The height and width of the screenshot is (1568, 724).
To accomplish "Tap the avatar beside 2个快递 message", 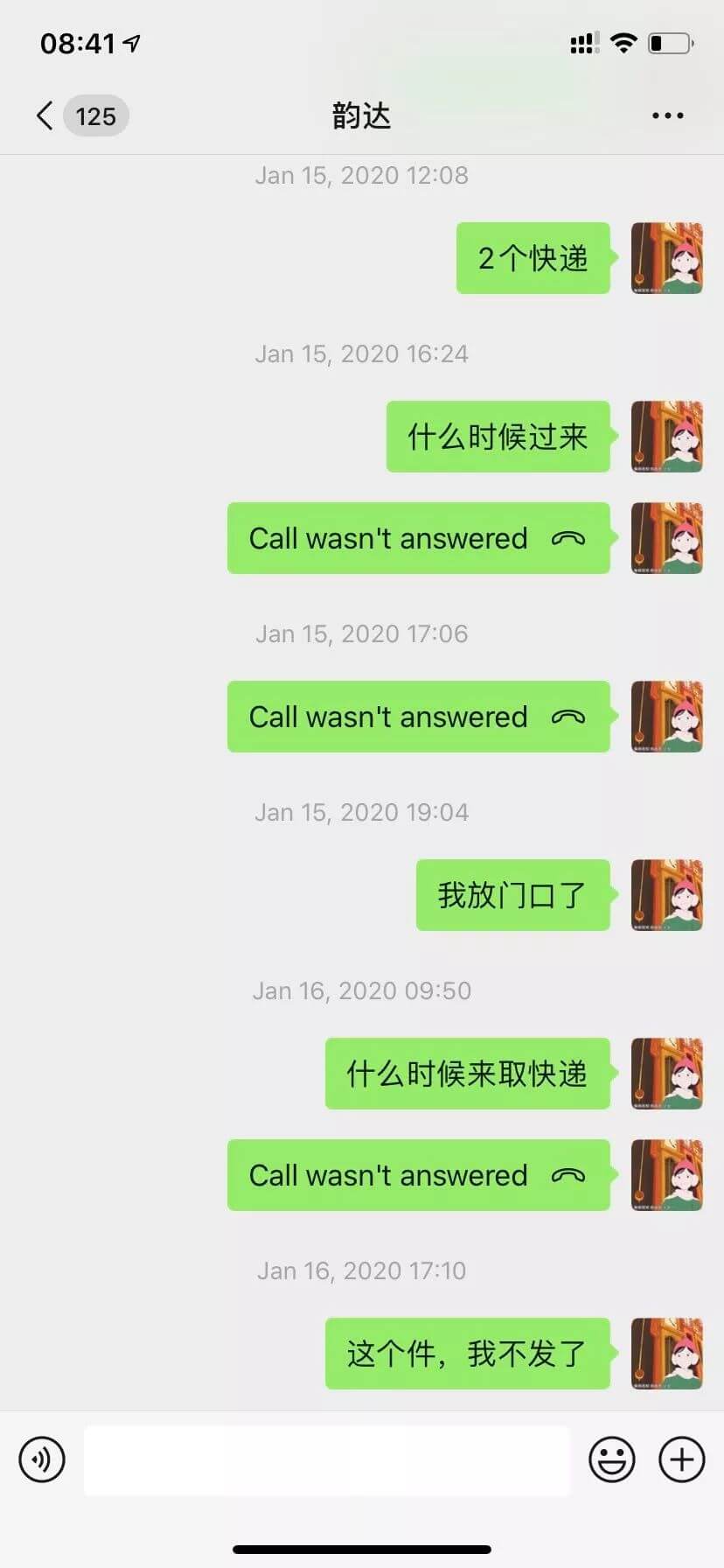I will [x=666, y=258].
